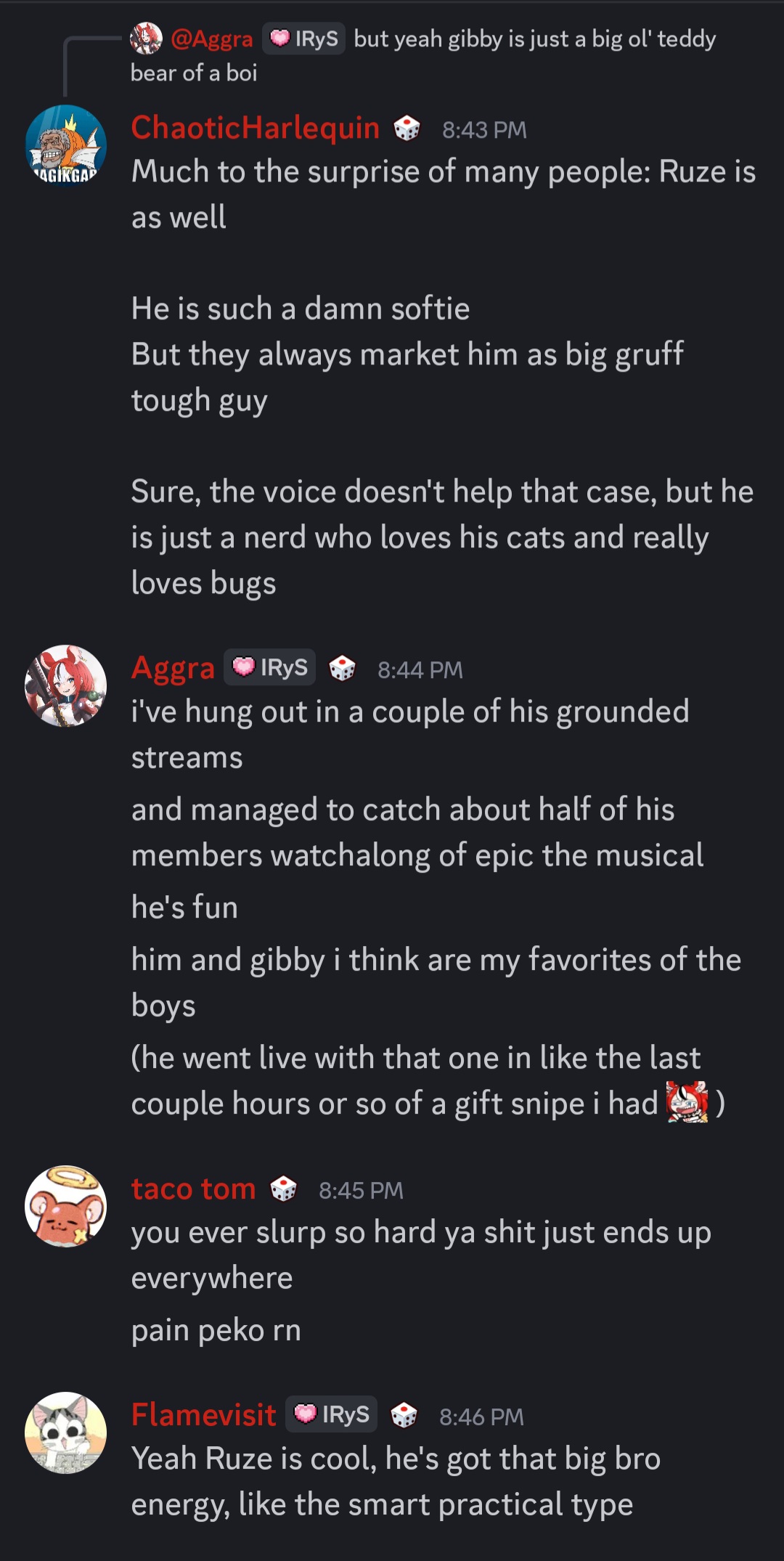
Task: Open taco tom's profile picture
Action: (66, 1207)
